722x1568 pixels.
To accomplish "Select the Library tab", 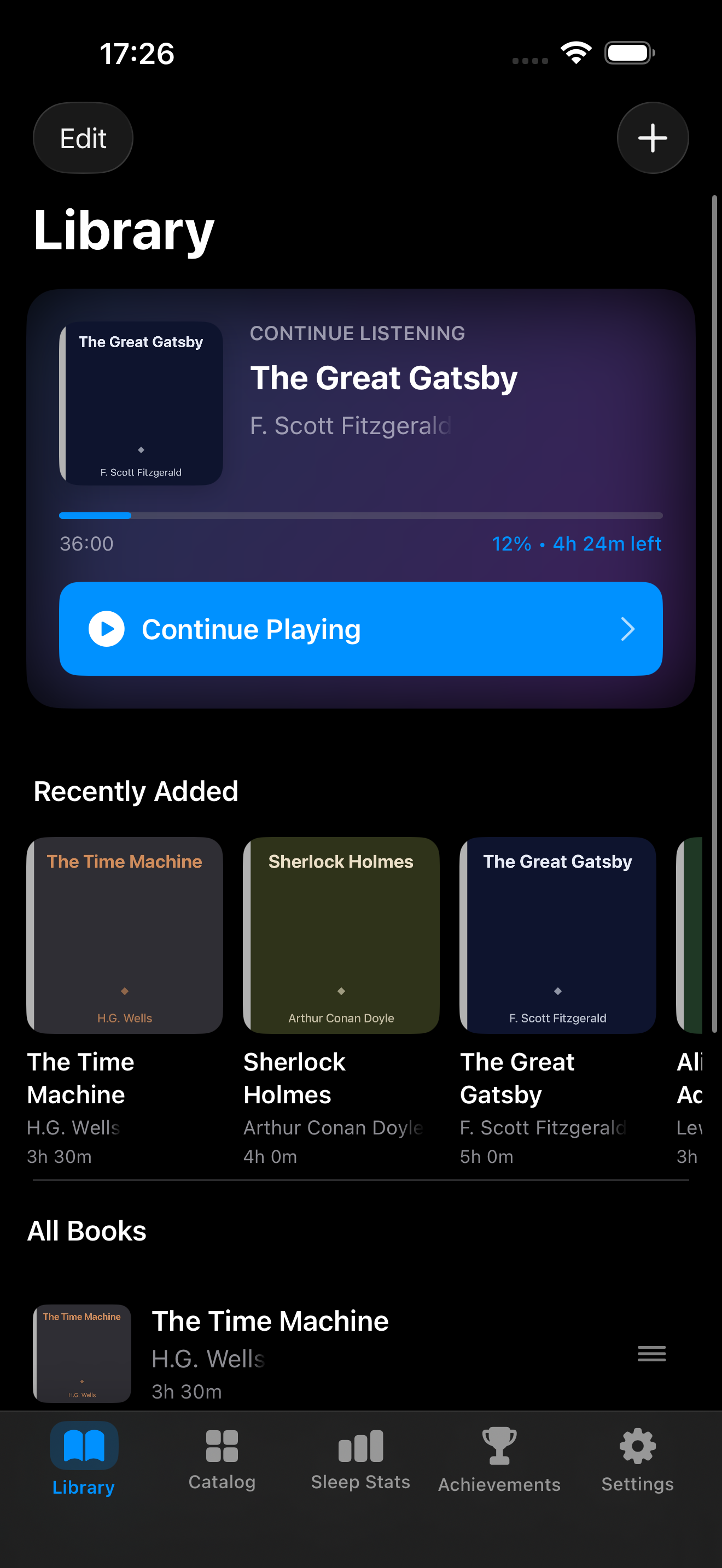I will 83,1459.
